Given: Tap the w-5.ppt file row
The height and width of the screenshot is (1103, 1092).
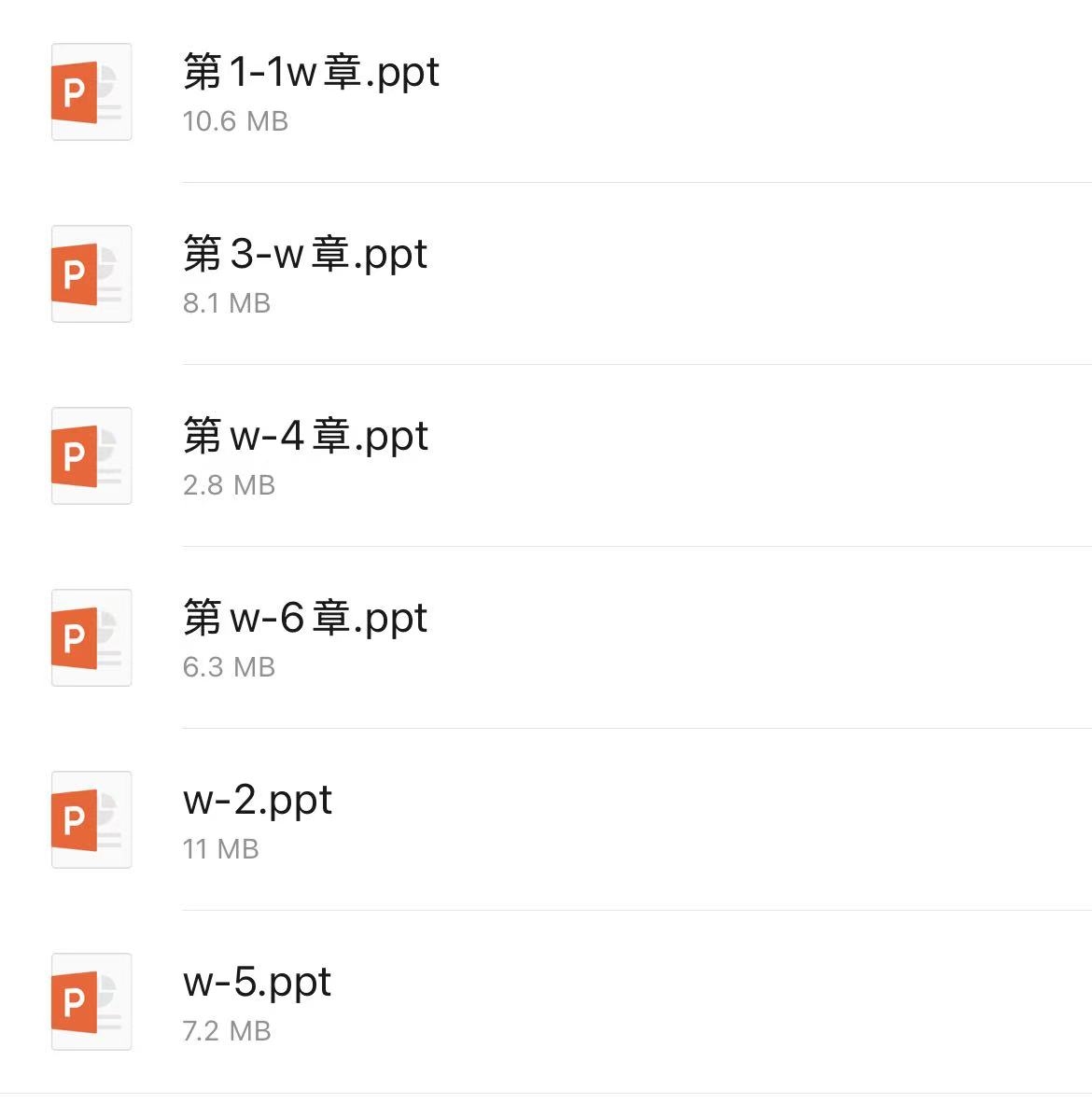Looking at the screenshot, I should point(258,983).
